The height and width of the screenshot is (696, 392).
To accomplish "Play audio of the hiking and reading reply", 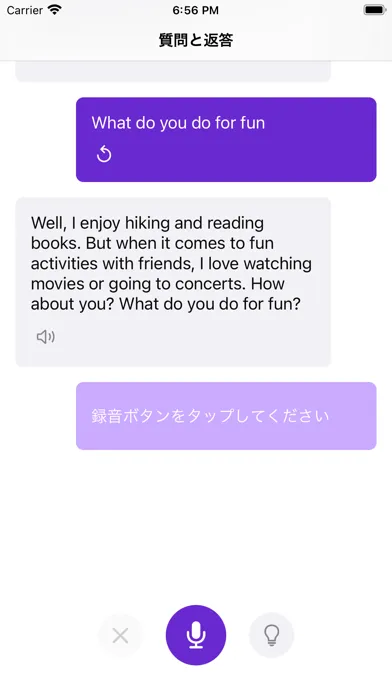I will [45, 337].
